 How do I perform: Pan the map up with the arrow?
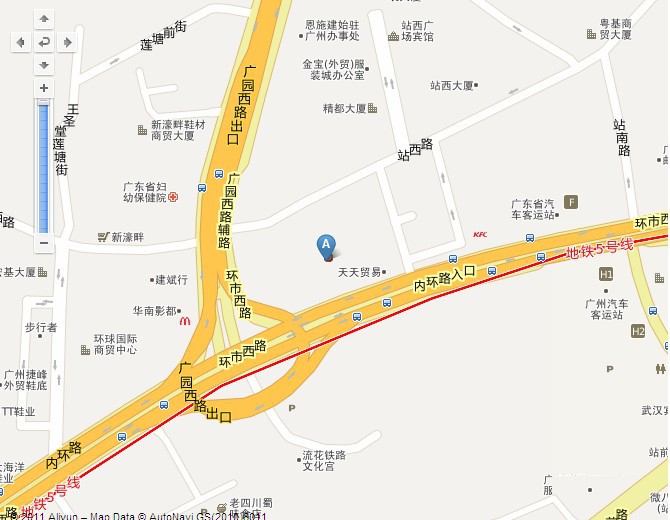click(x=43, y=18)
